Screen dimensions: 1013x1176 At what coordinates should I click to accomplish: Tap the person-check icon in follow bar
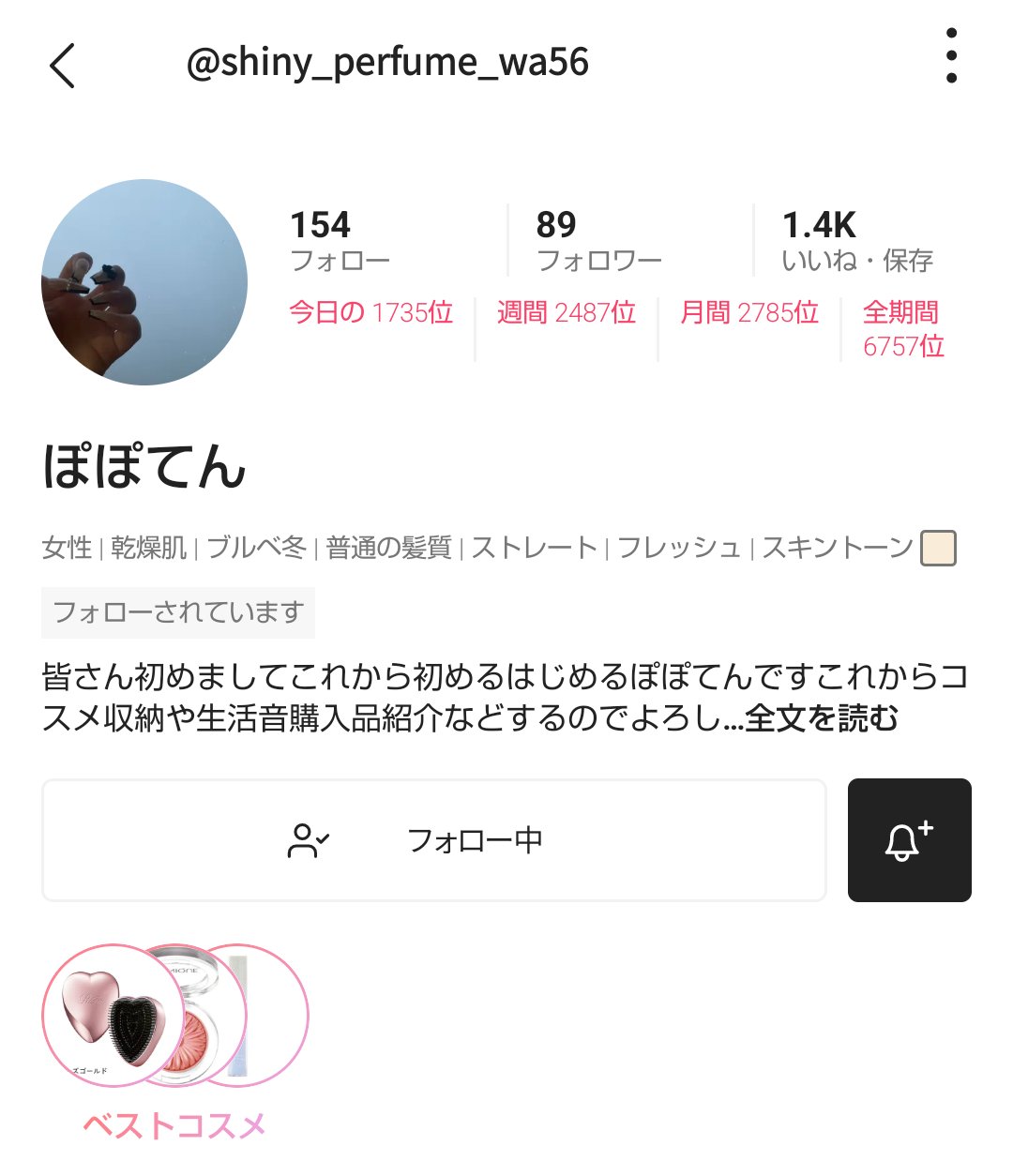tap(308, 839)
